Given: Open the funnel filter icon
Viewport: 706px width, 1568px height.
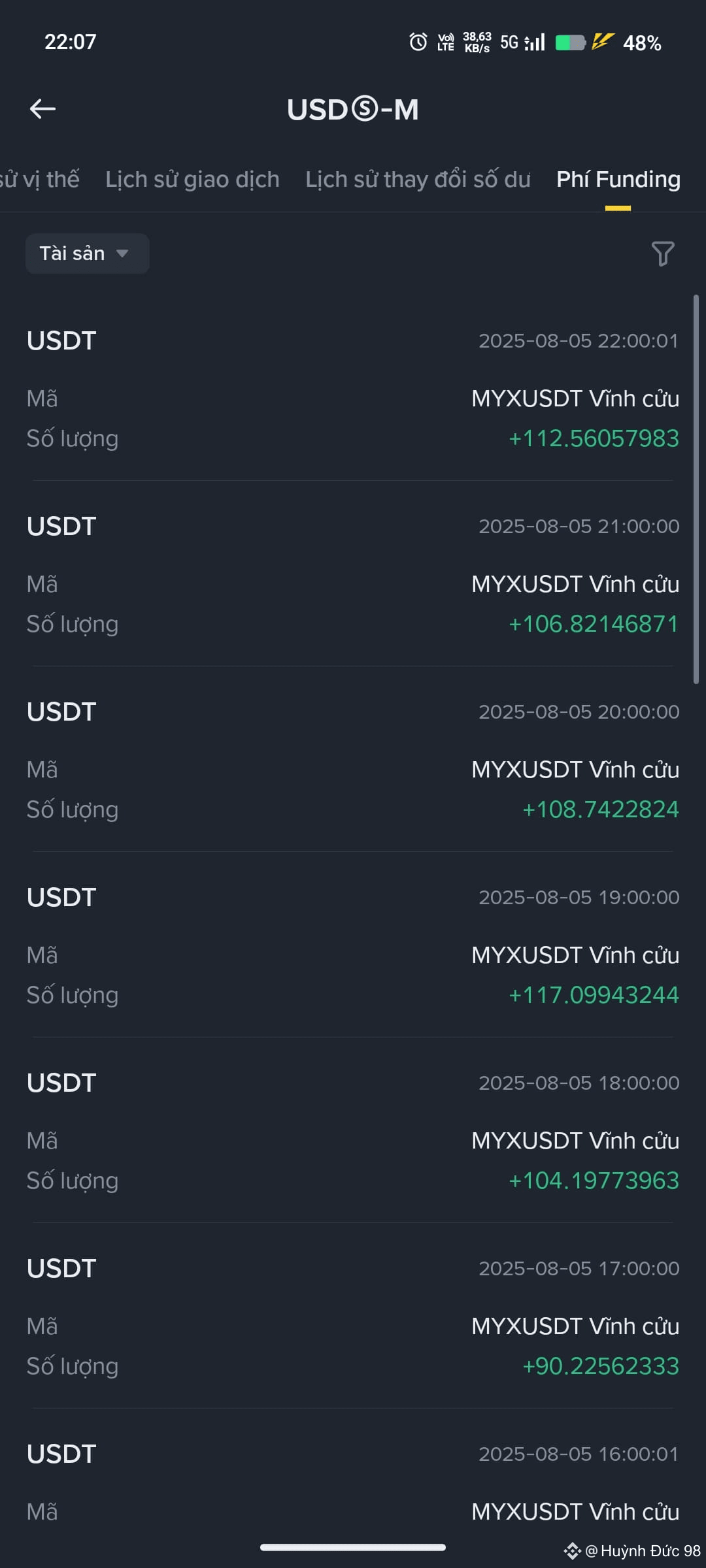Looking at the screenshot, I should [x=663, y=253].
